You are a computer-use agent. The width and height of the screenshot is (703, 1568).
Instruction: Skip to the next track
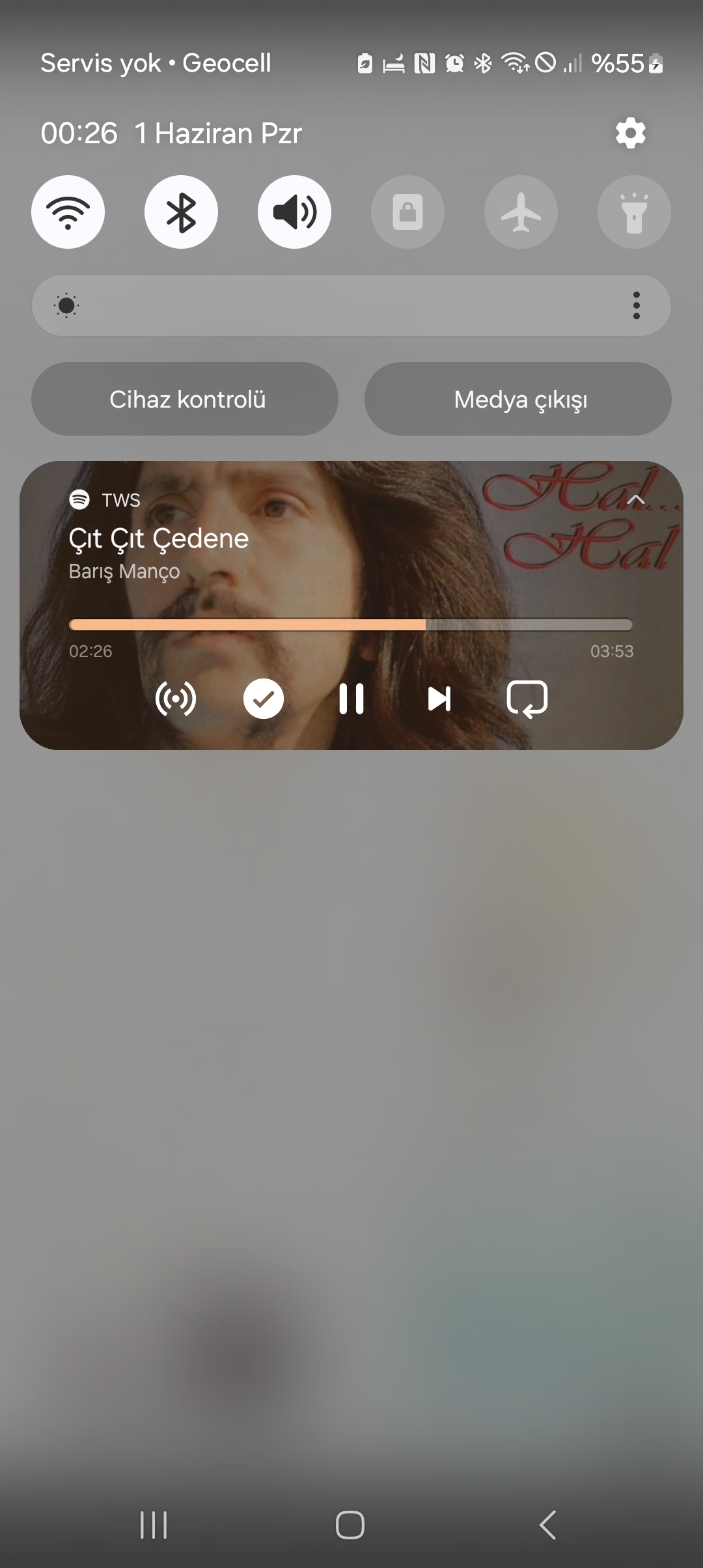coord(439,699)
